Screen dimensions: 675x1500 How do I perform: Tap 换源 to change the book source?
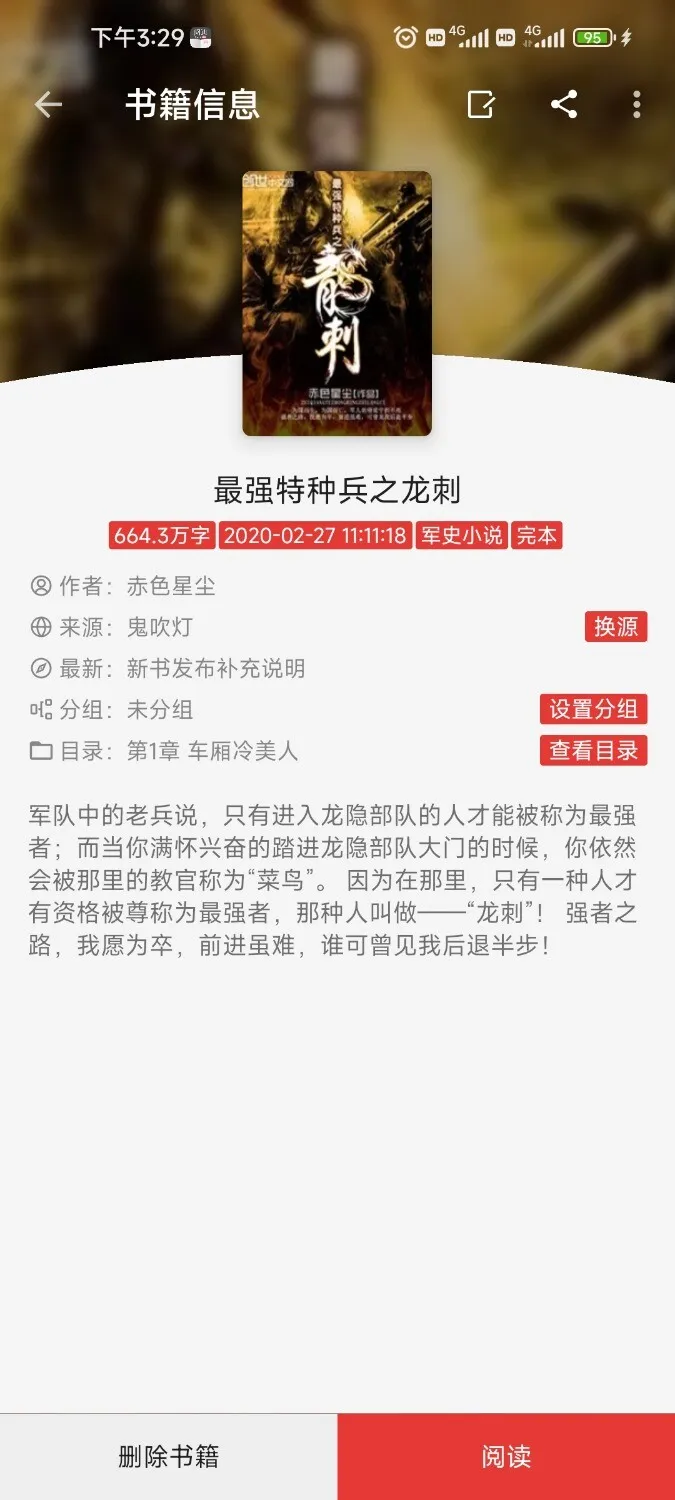click(616, 627)
